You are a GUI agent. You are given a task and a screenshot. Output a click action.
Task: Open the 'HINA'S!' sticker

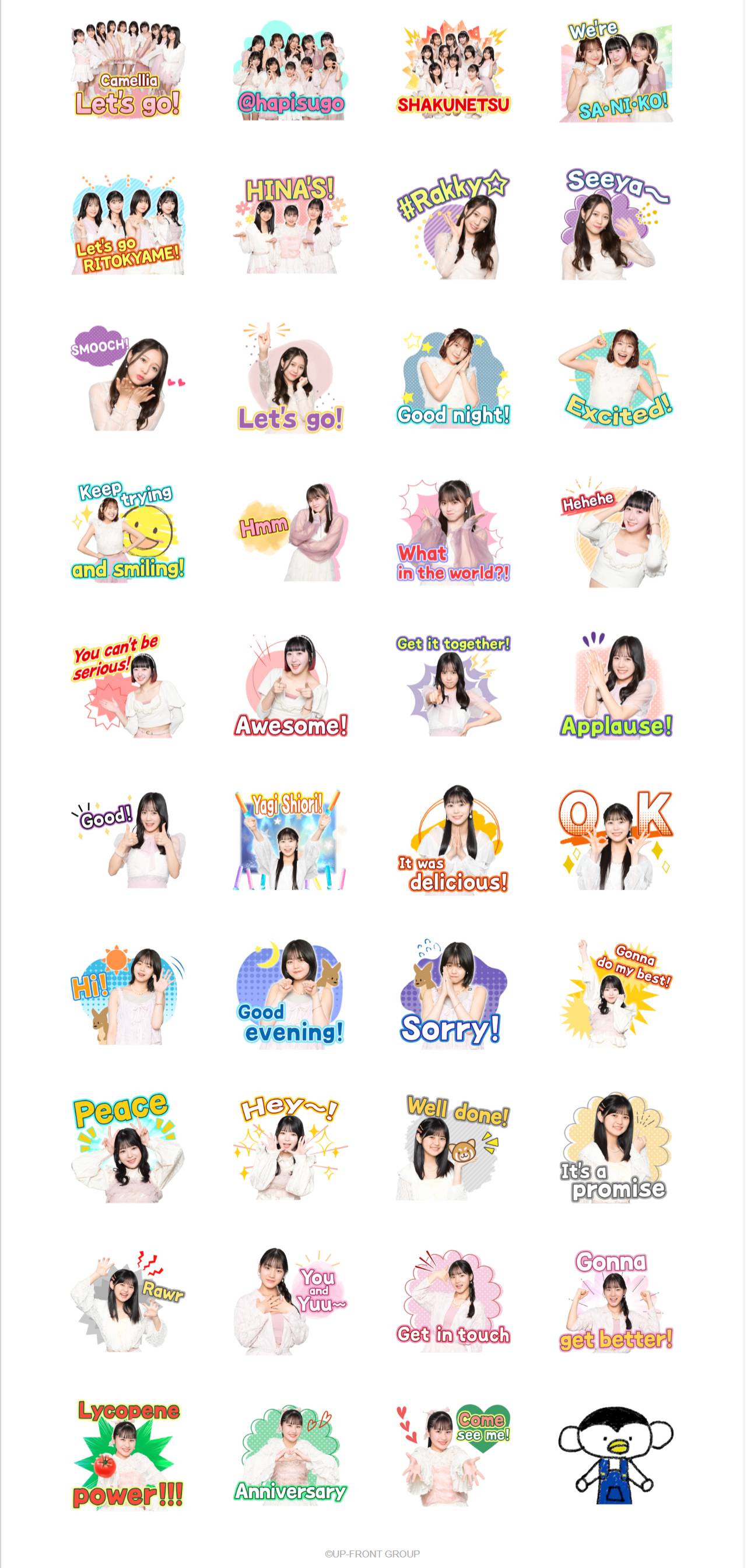coord(290,224)
